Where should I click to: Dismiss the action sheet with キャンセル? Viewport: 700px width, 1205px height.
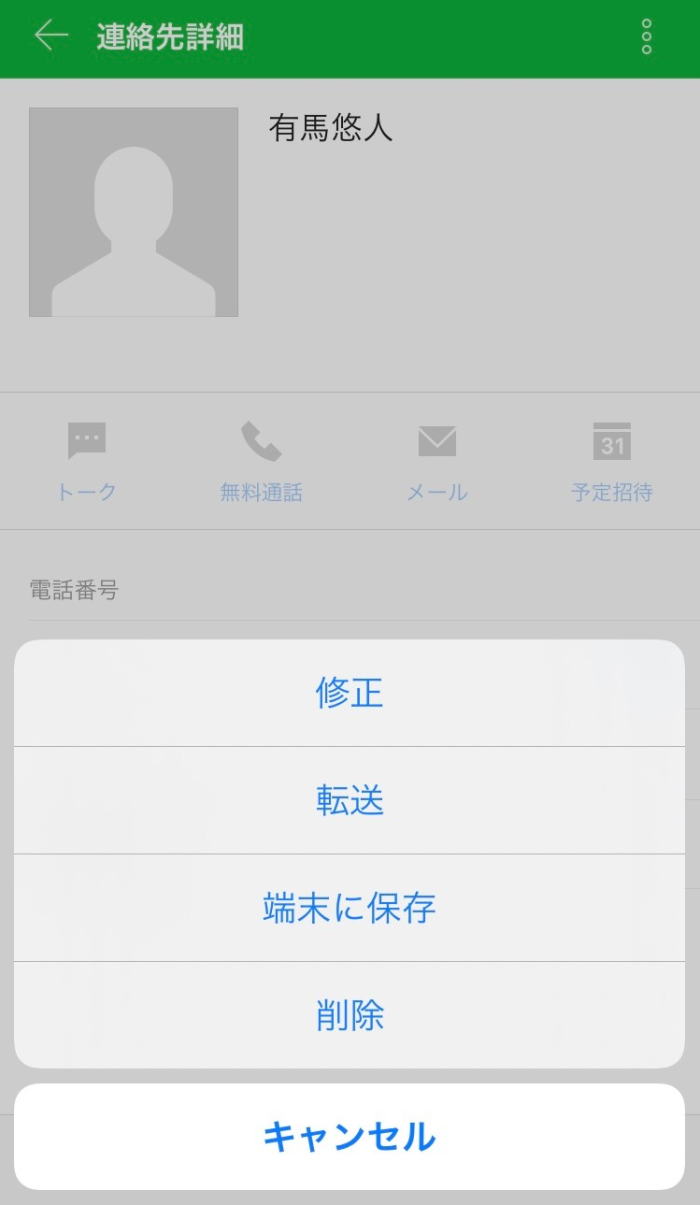tap(349, 1137)
